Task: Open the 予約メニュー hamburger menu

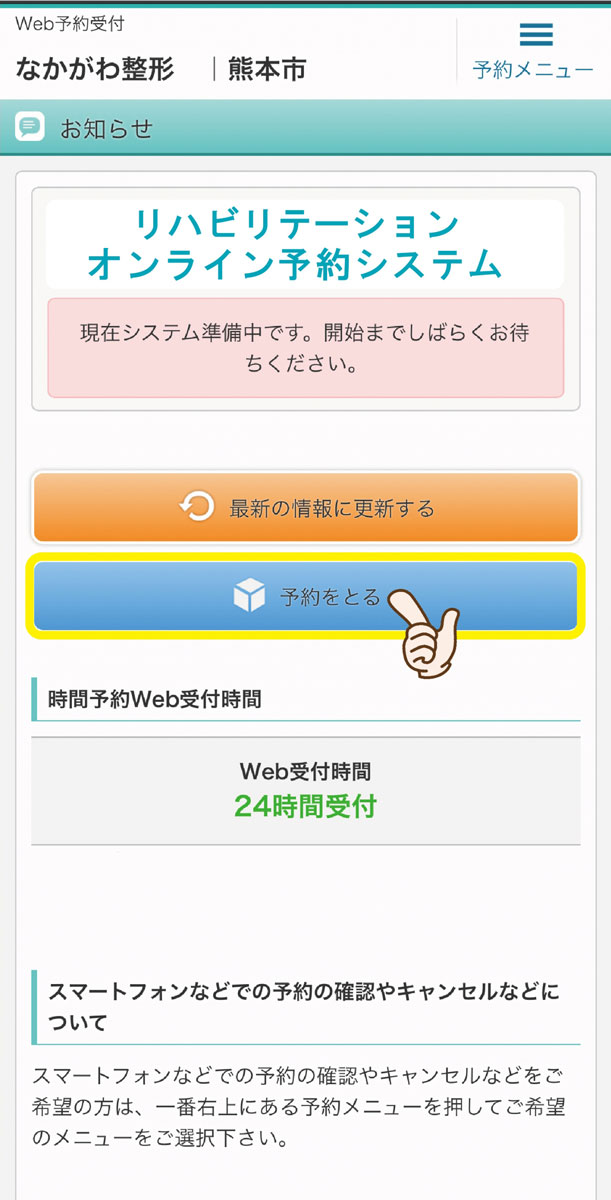Action: 534,50
